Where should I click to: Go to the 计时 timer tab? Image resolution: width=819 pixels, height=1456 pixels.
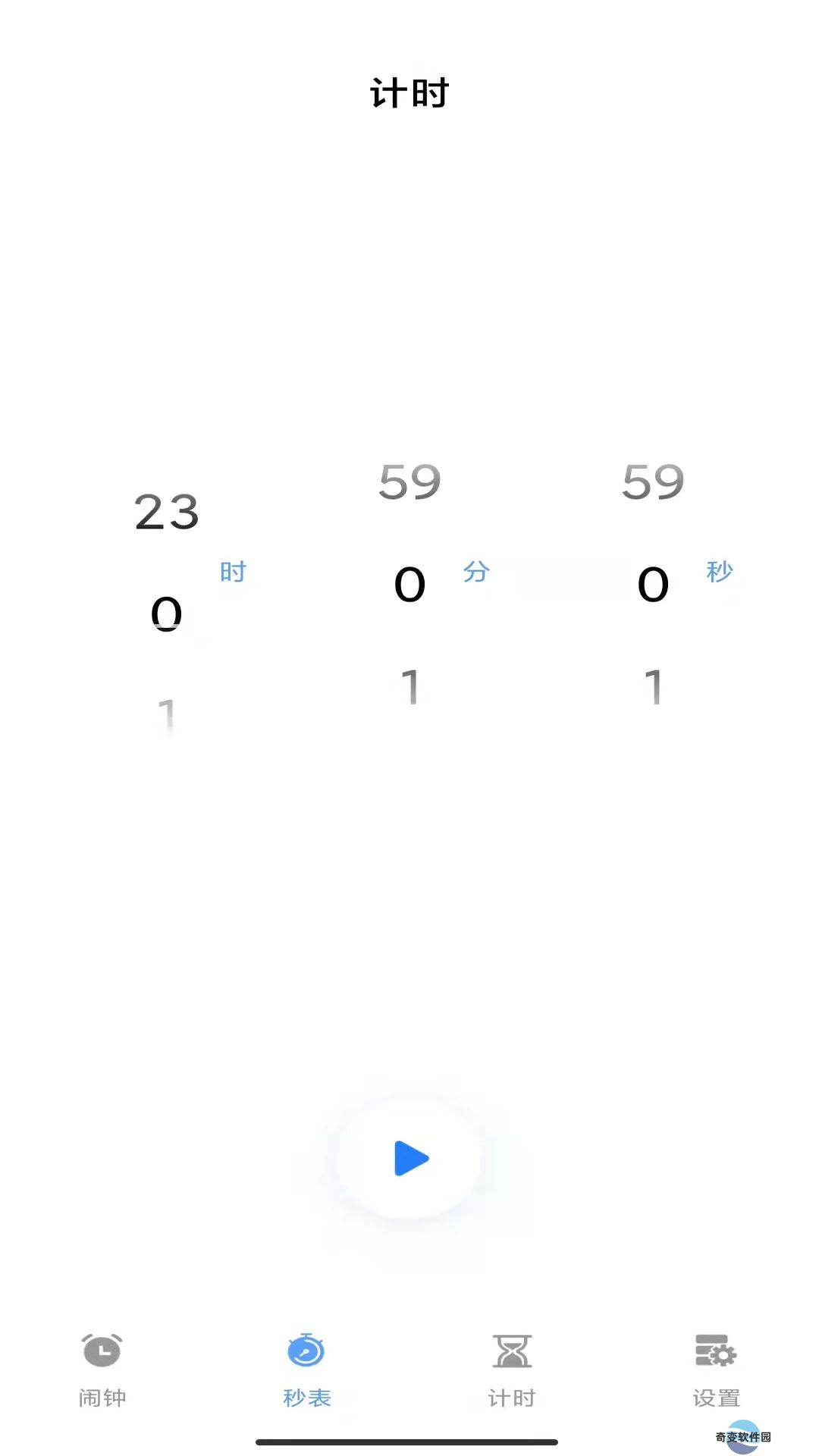512,1370
